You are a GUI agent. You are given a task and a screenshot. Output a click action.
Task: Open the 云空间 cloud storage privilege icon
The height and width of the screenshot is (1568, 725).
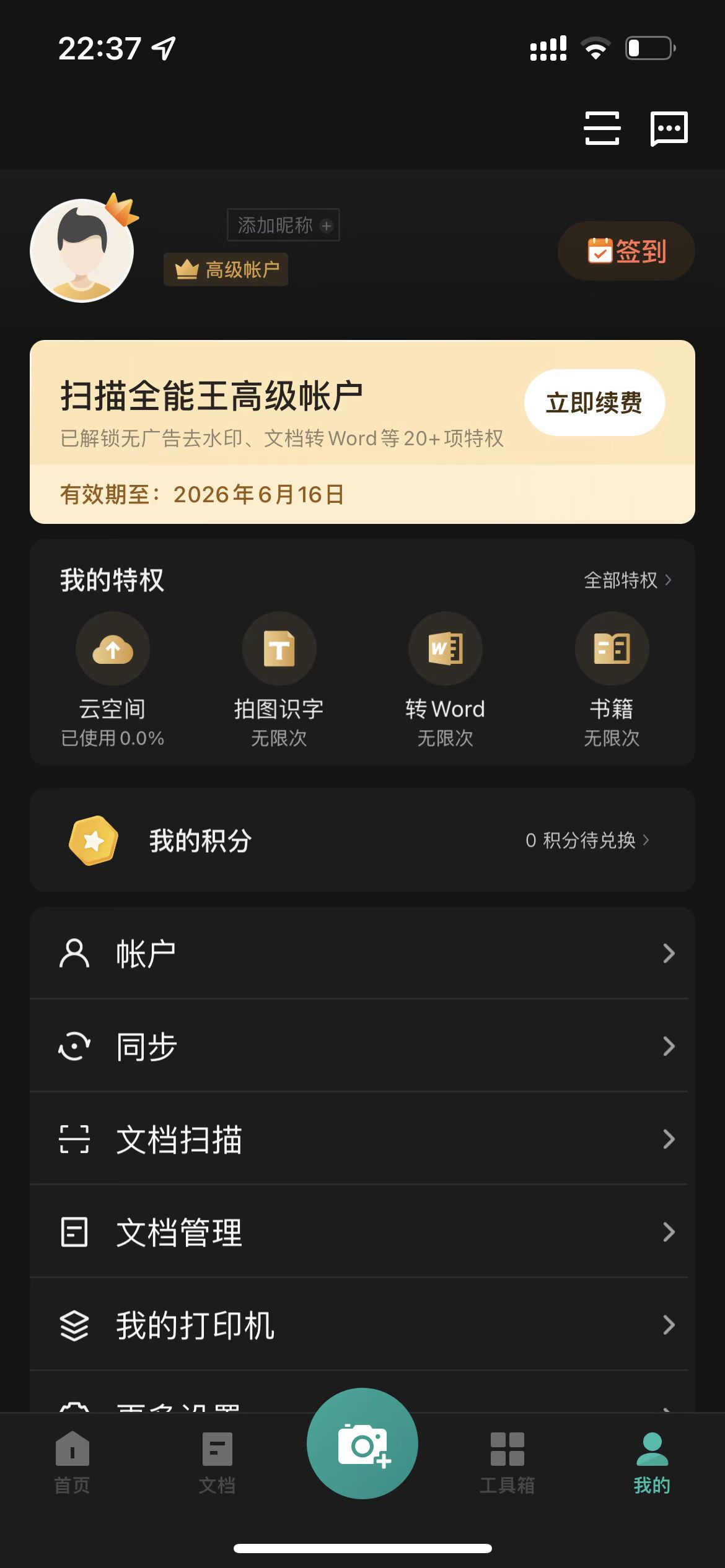point(113,648)
